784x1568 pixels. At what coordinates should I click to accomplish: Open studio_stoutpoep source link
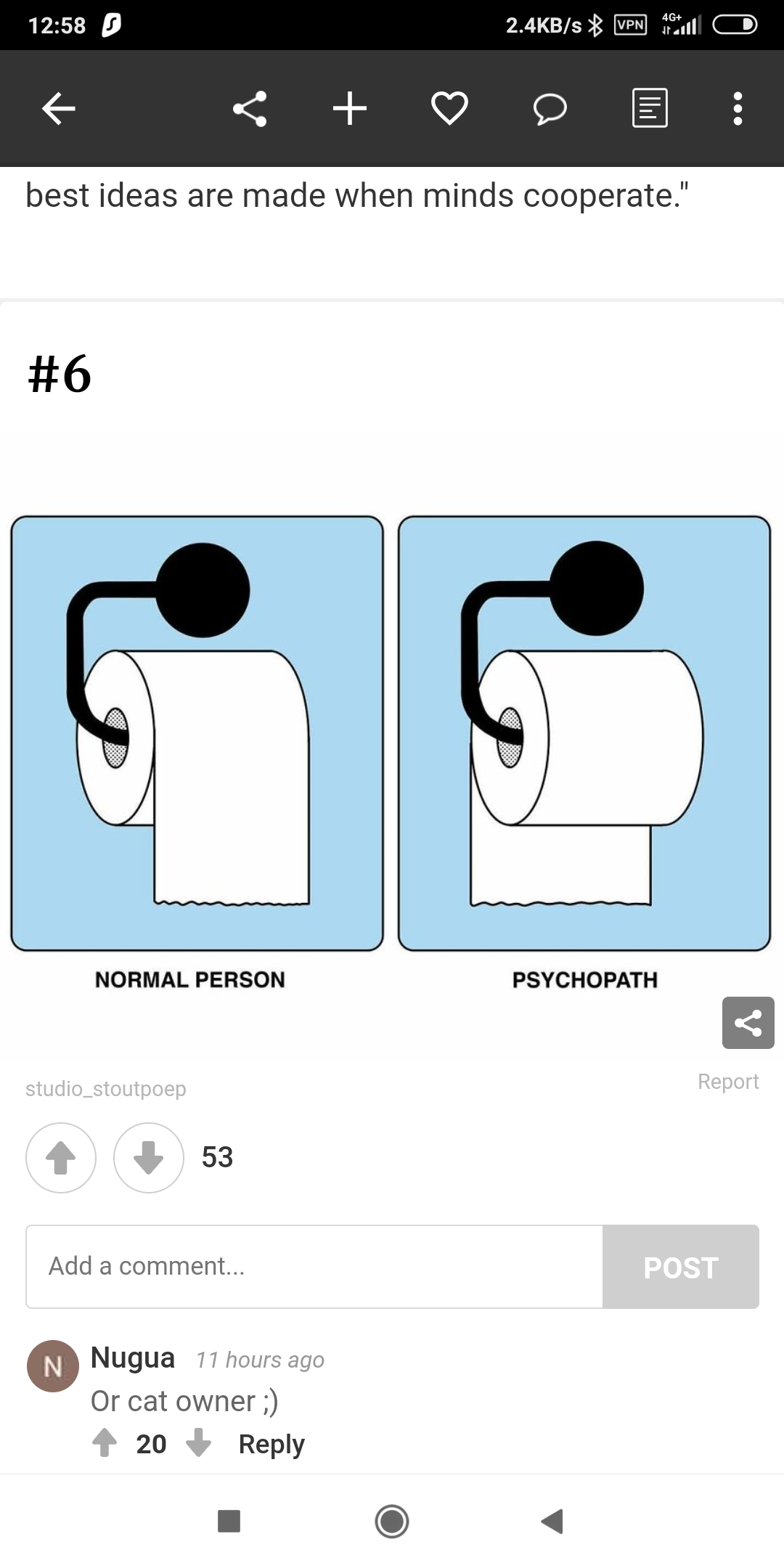click(106, 1089)
